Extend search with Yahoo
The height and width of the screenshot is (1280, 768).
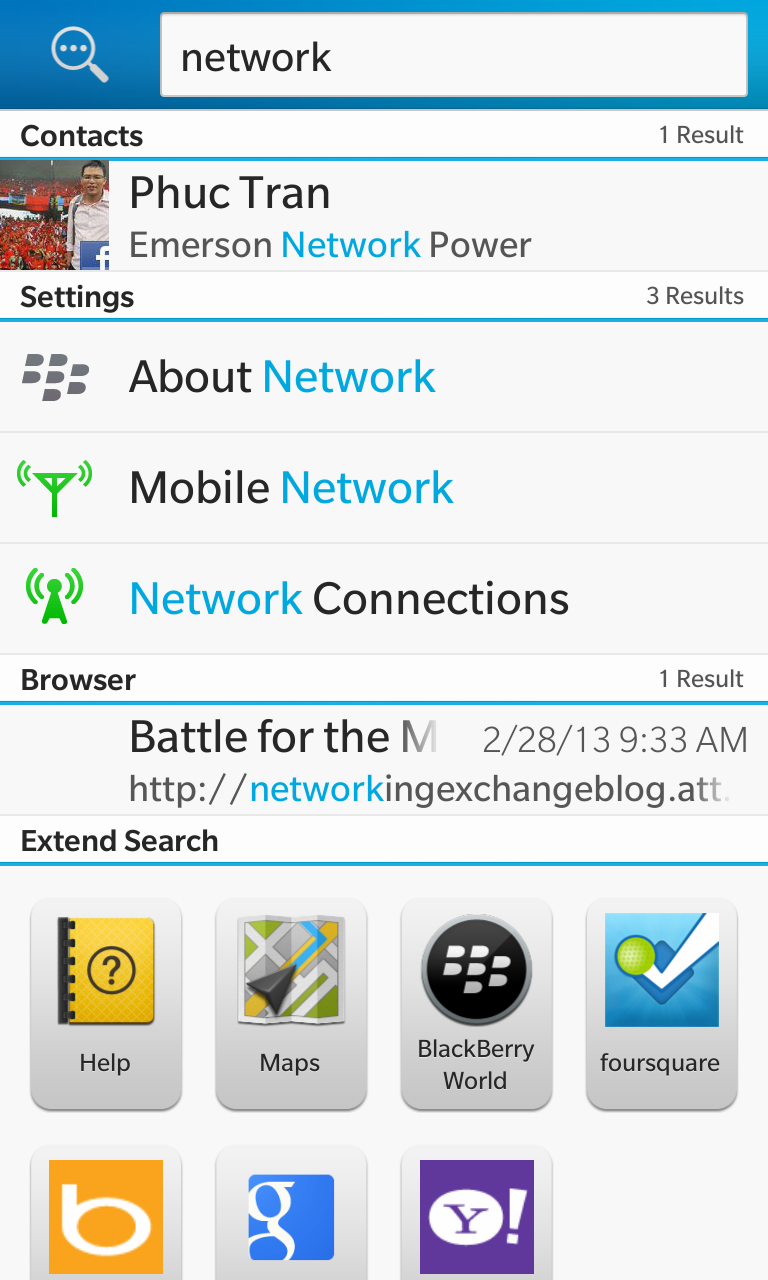(476, 1215)
